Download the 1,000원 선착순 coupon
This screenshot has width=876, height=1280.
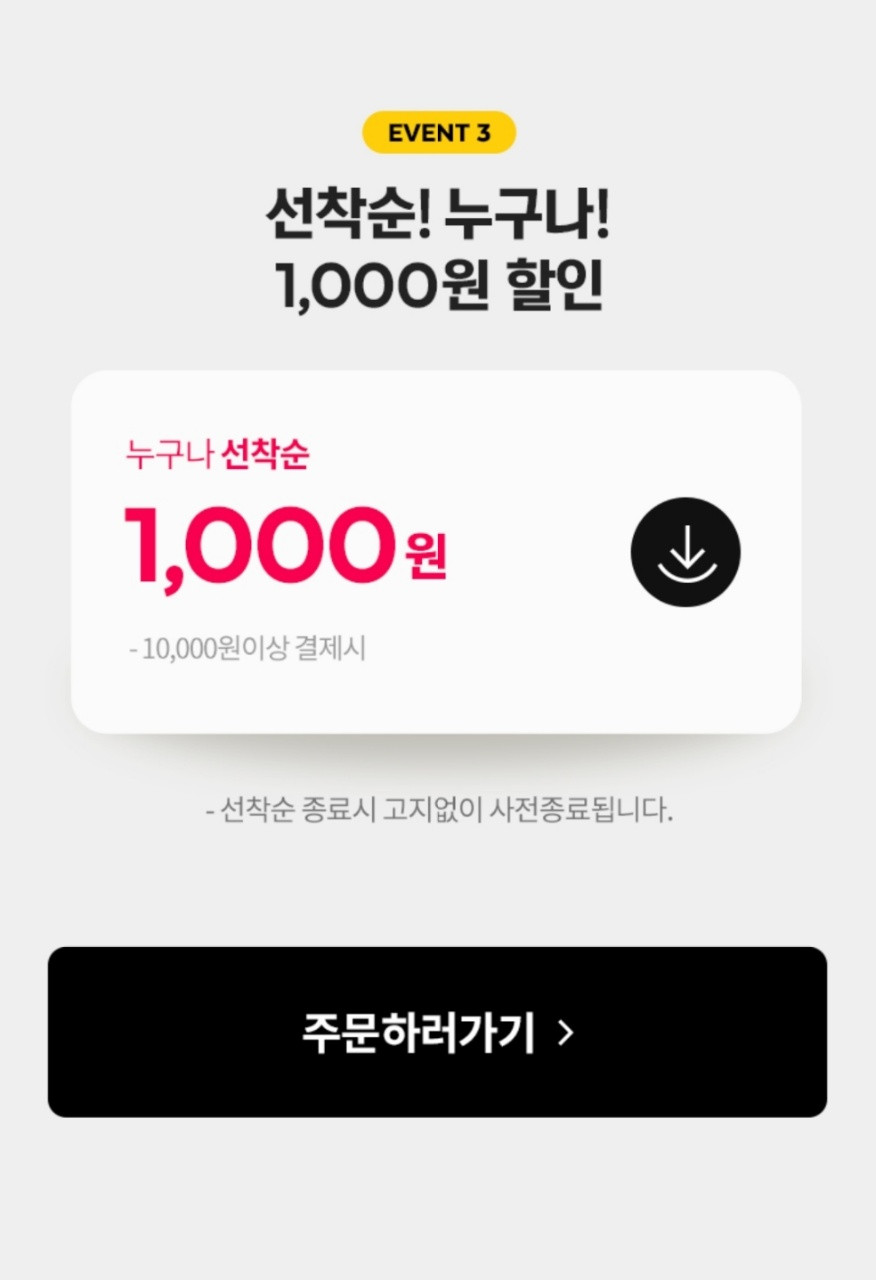pyautogui.click(x=685, y=551)
